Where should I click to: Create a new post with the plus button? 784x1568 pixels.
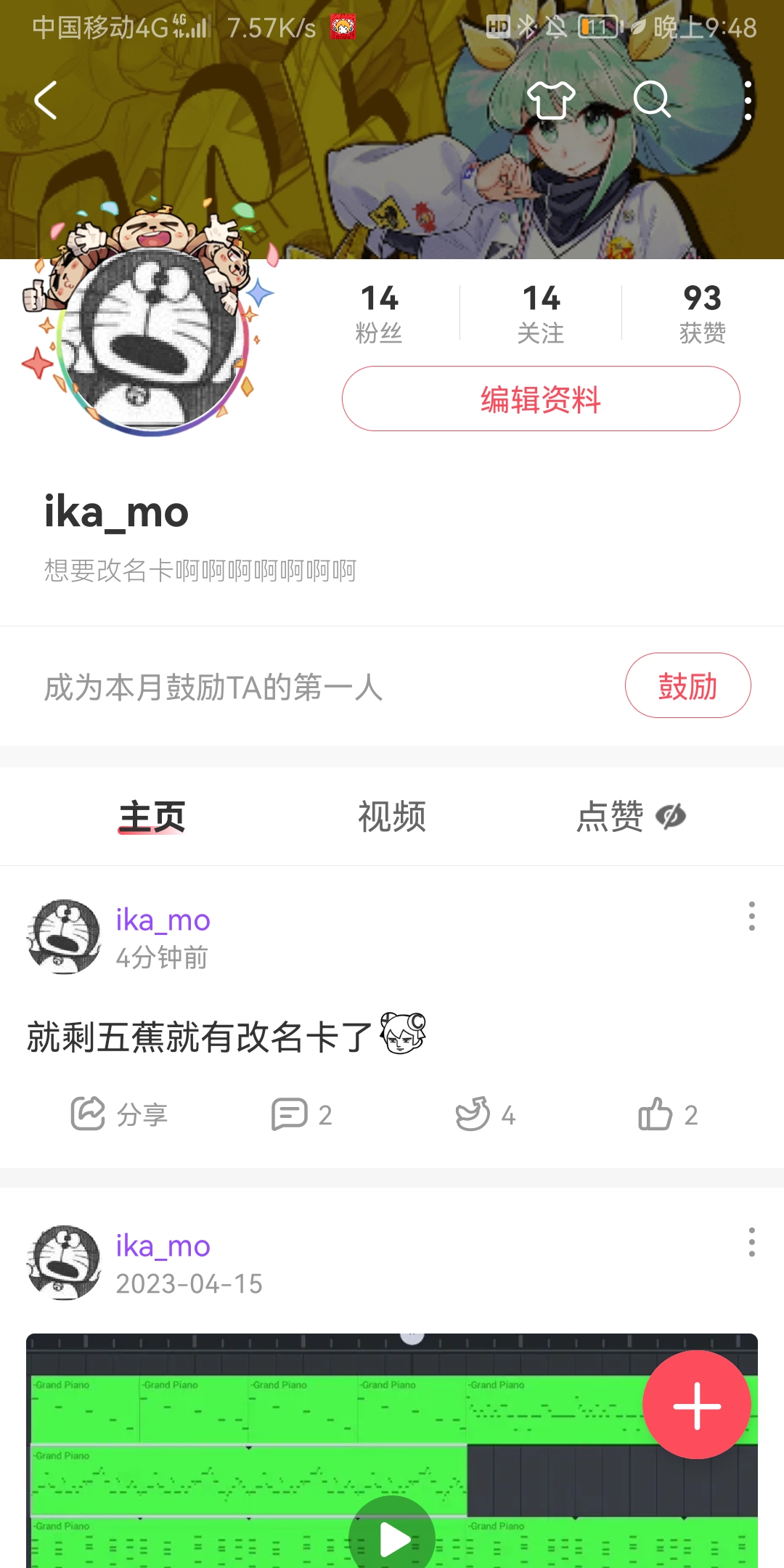tap(697, 1405)
